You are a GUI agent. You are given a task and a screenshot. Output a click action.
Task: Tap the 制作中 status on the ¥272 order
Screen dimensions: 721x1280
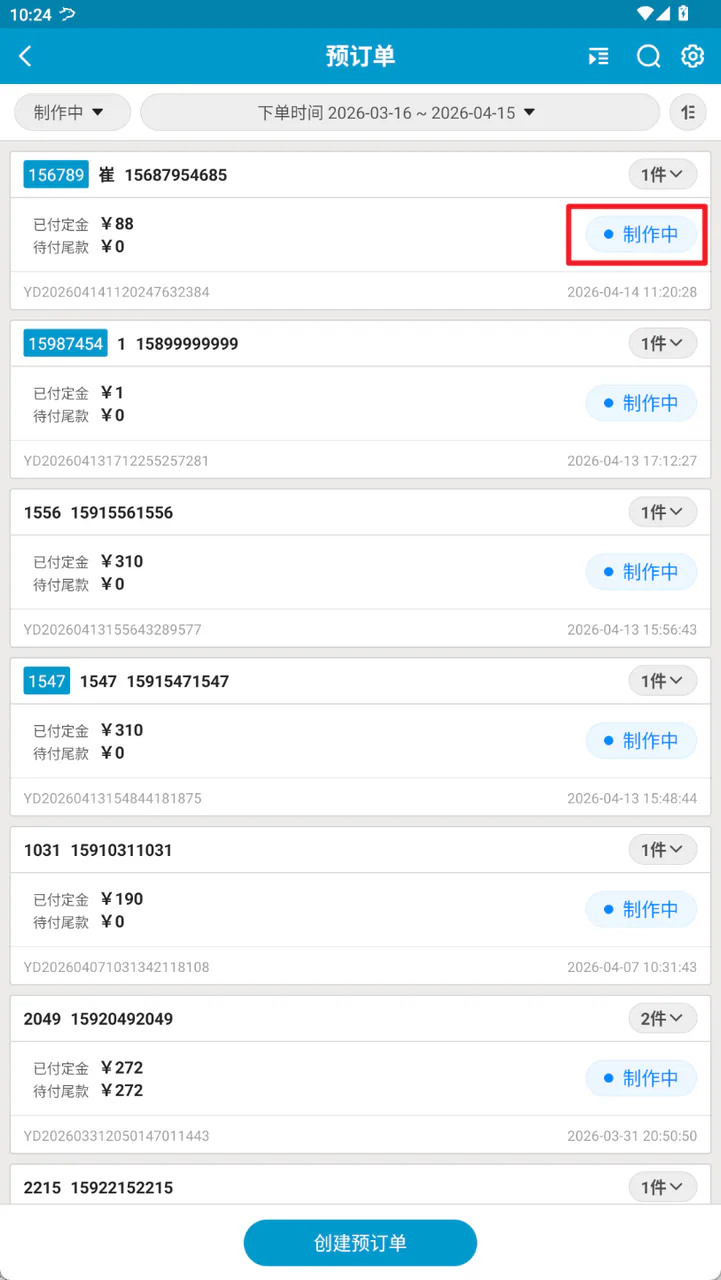point(641,1078)
